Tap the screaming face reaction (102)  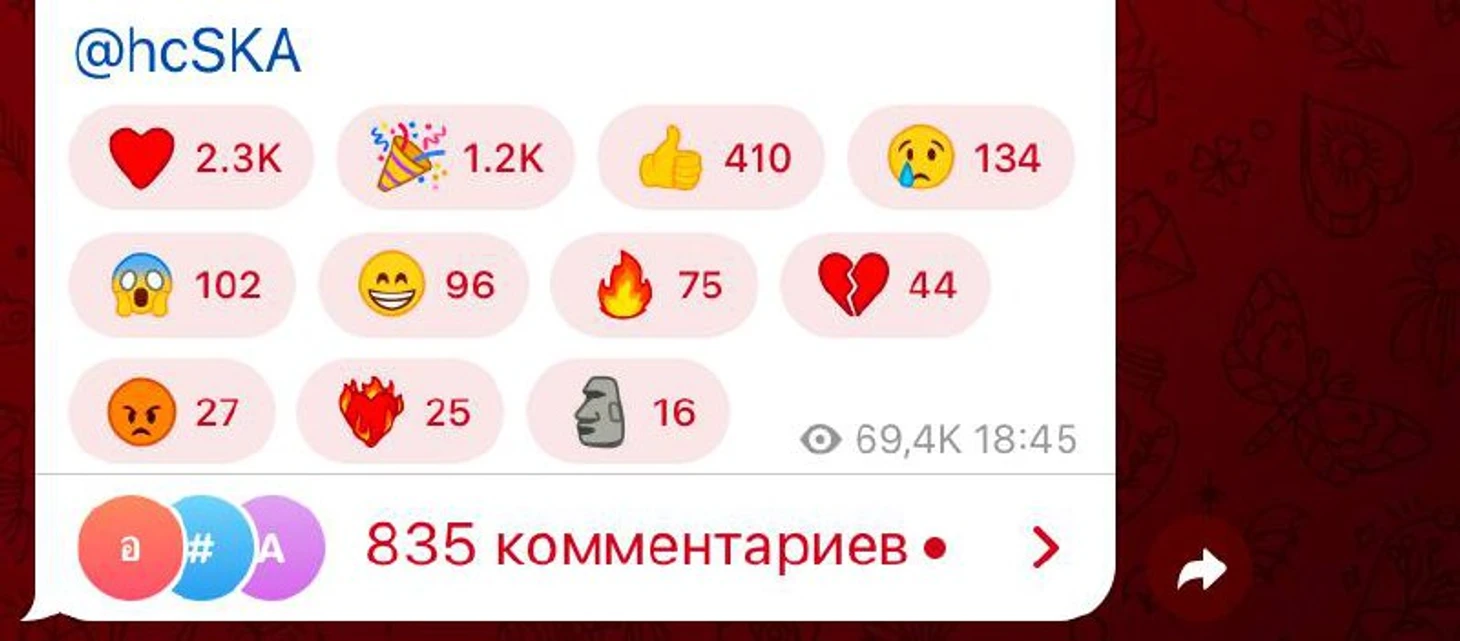click(182, 285)
